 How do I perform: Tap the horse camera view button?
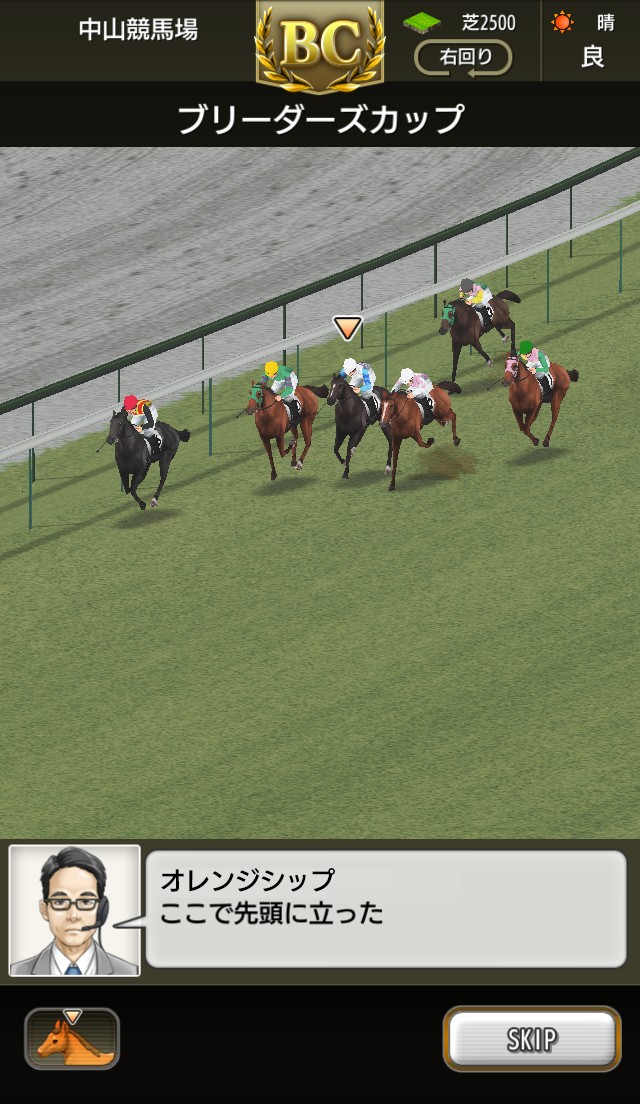(72, 1039)
